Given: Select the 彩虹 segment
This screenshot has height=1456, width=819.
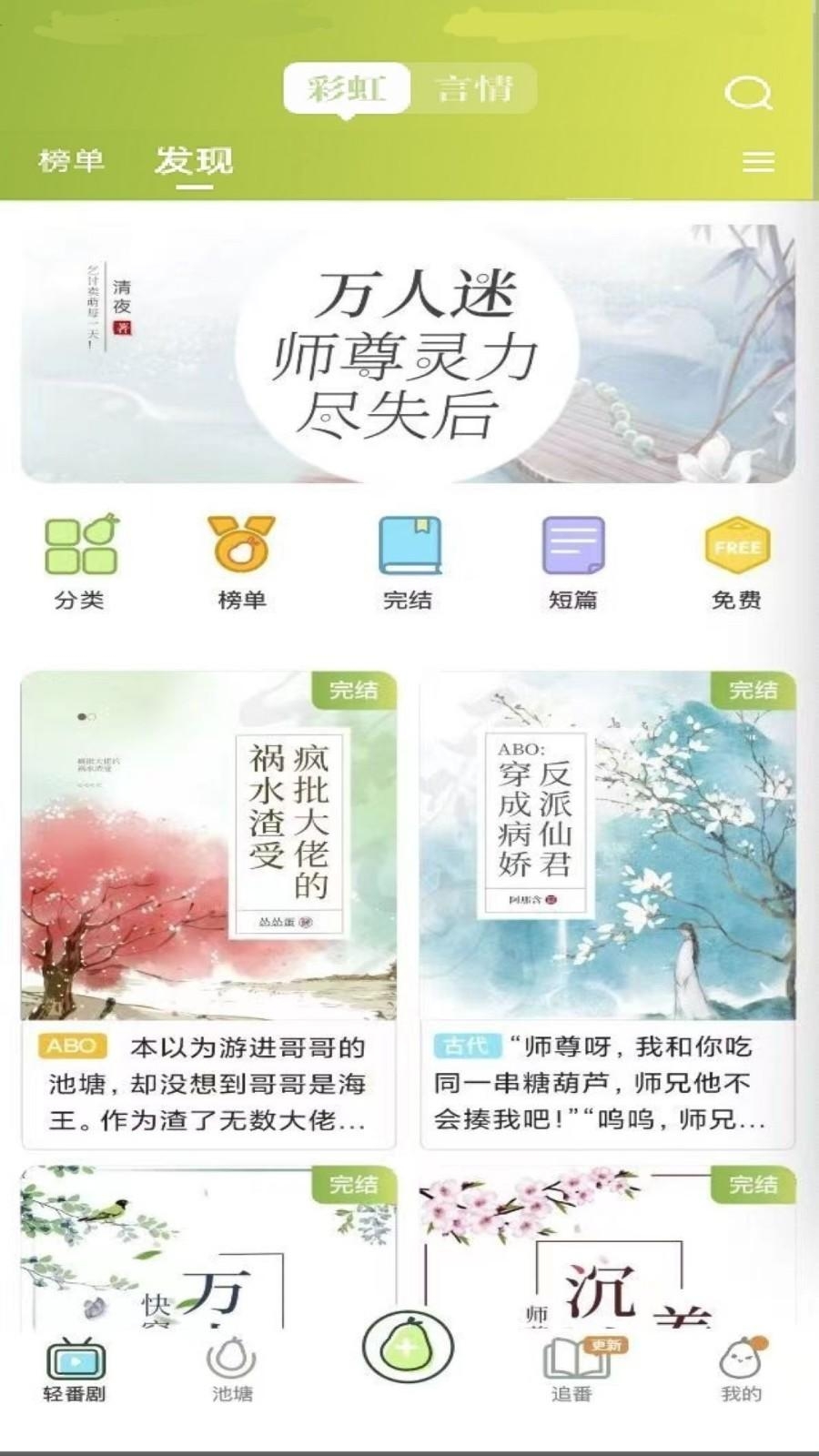Looking at the screenshot, I should 347,89.
